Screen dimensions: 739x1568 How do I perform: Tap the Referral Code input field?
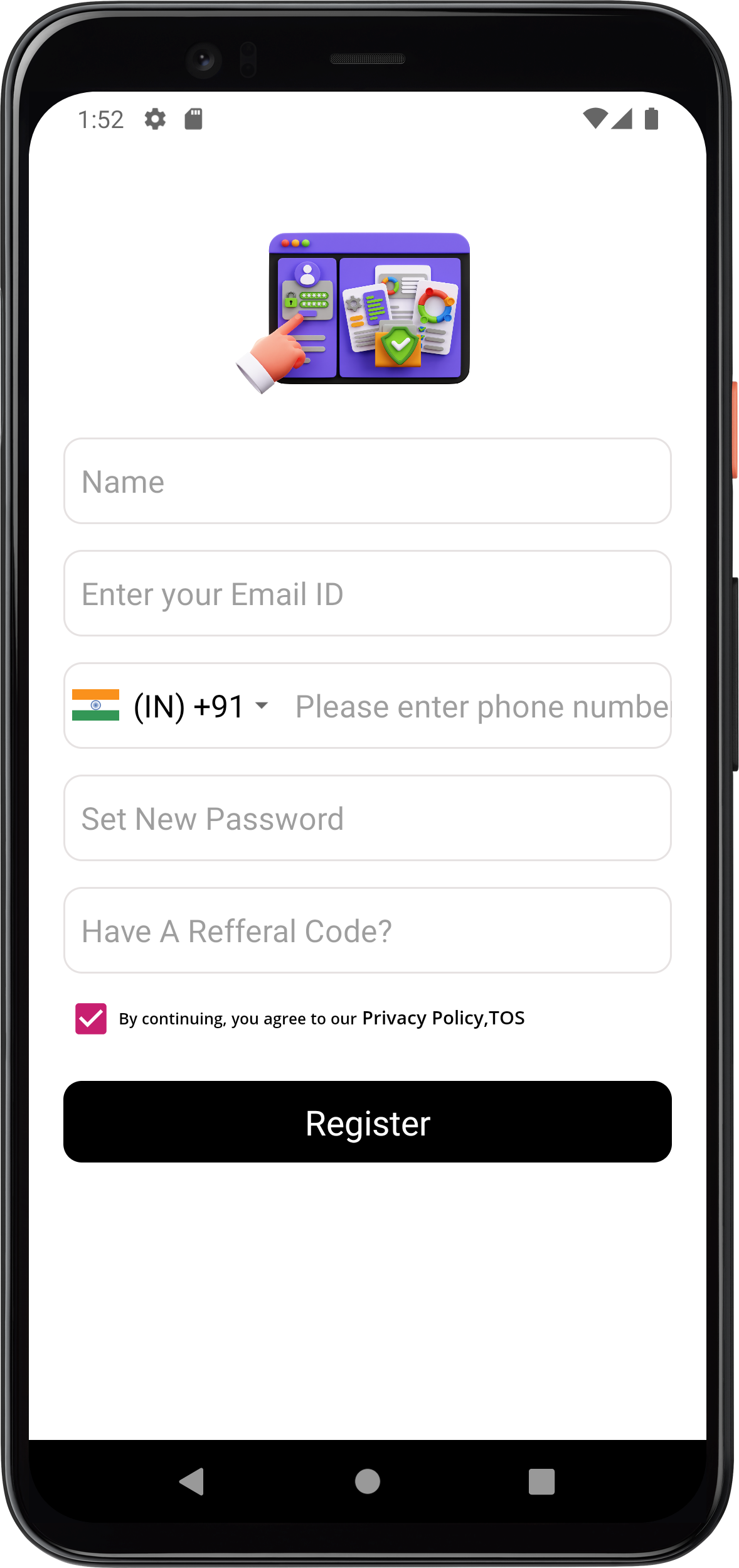(367, 931)
